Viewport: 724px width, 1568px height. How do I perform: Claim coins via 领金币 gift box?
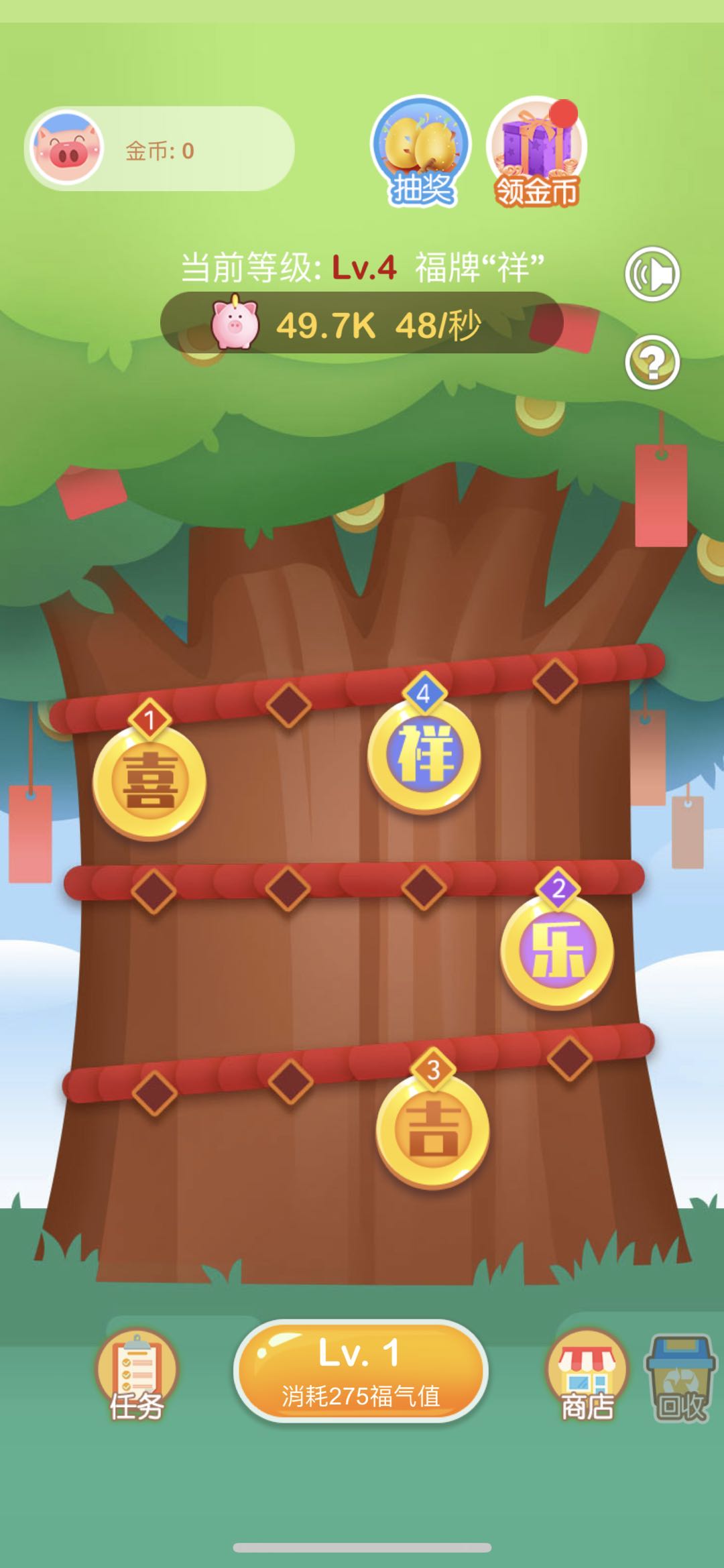(536, 152)
